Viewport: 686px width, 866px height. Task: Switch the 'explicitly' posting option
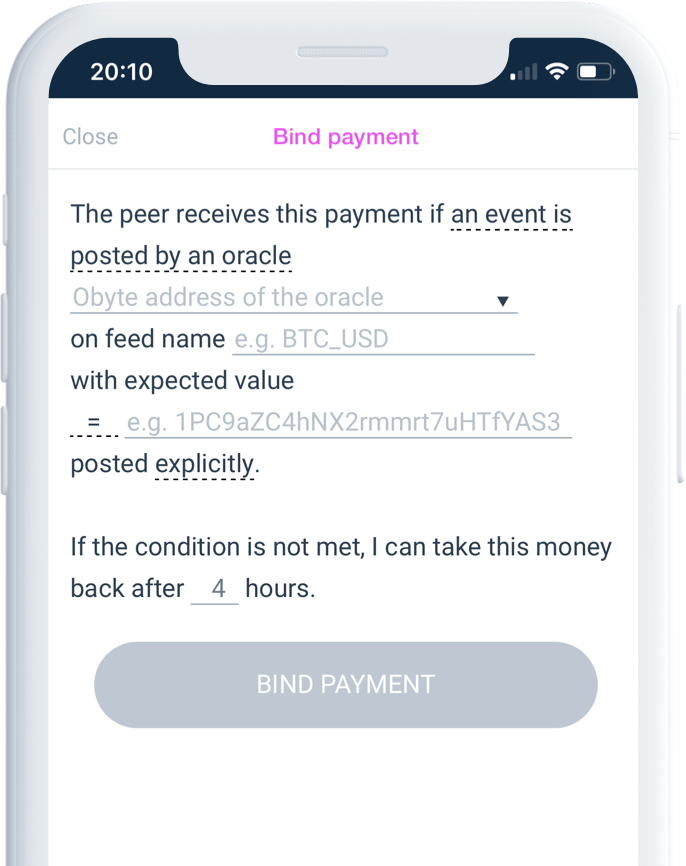pyautogui.click(x=205, y=465)
